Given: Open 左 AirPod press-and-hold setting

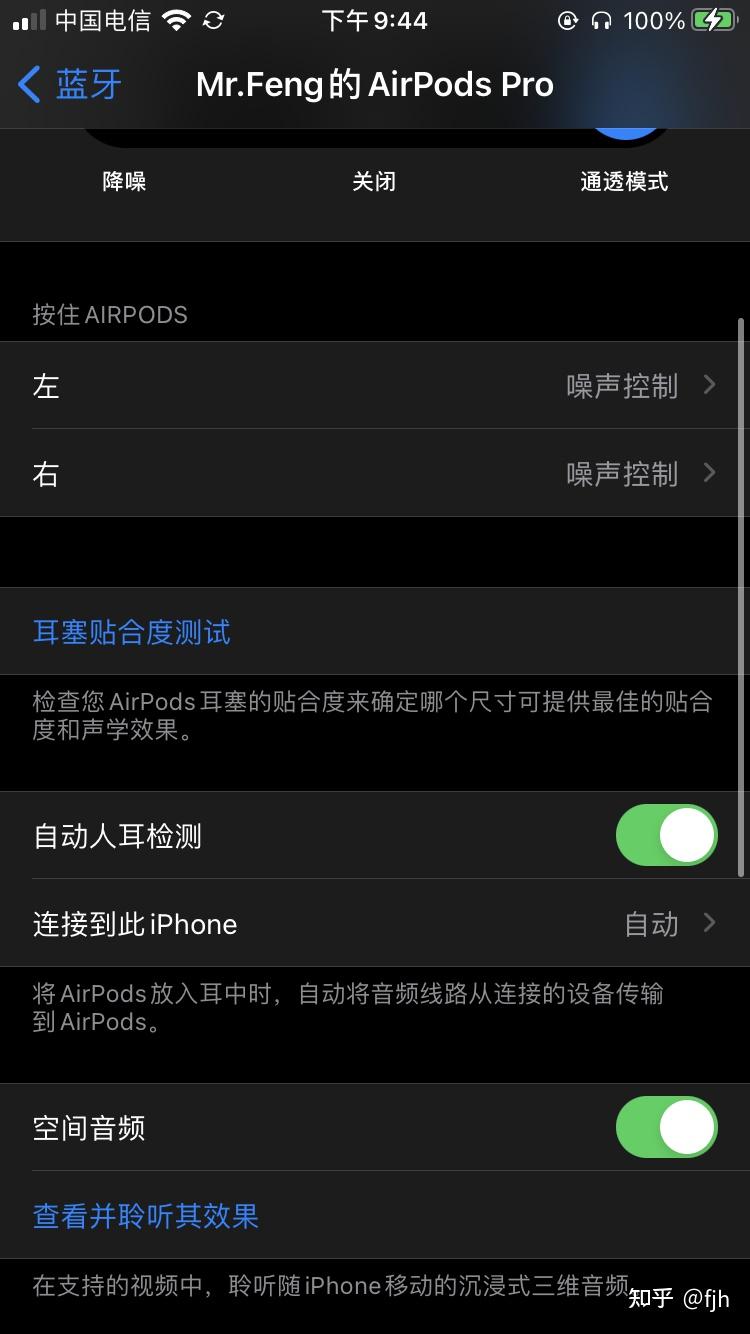Looking at the screenshot, I should [375, 386].
